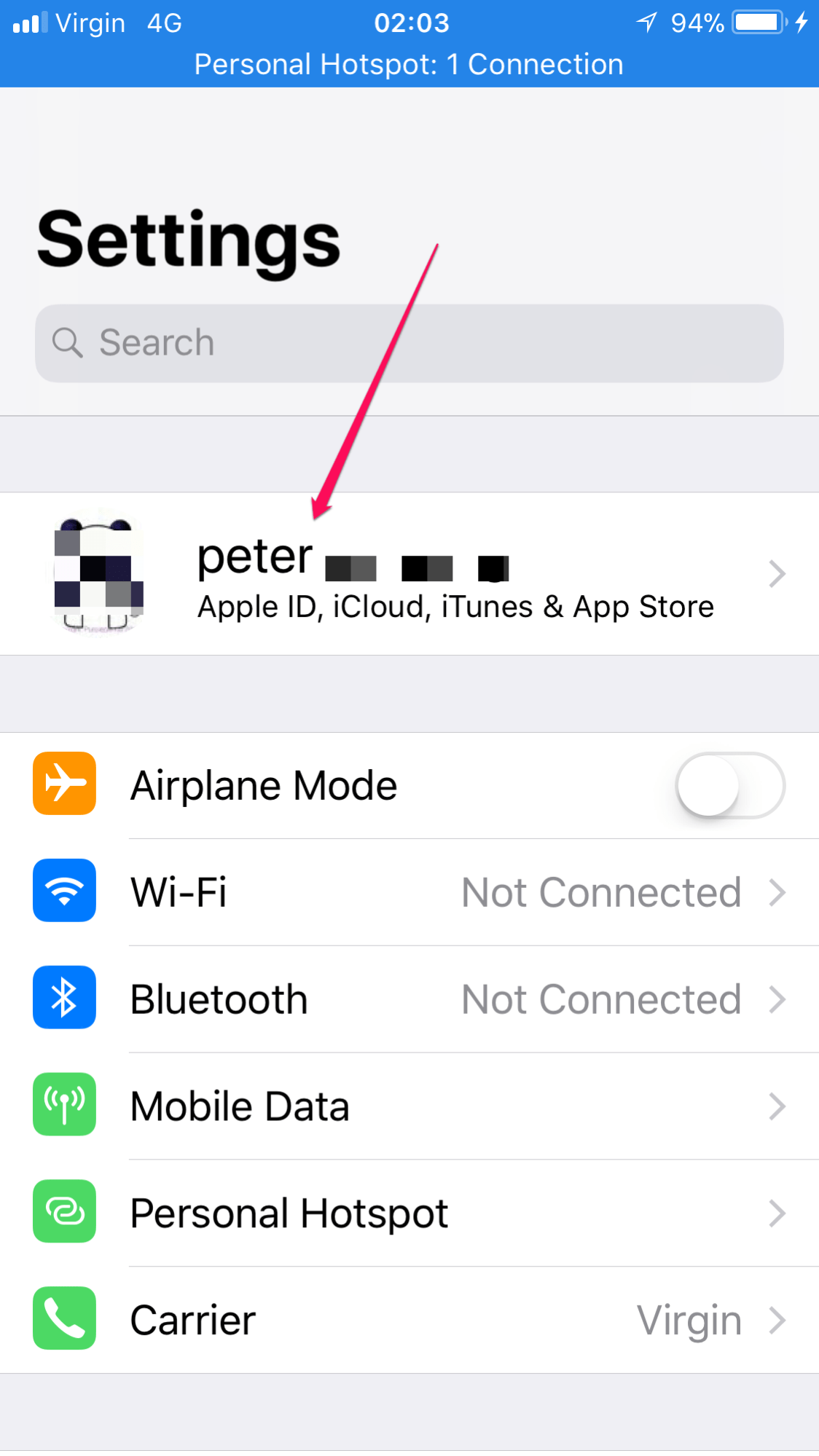Tap the Personal Hotspot connection status banner

tap(409, 65)
